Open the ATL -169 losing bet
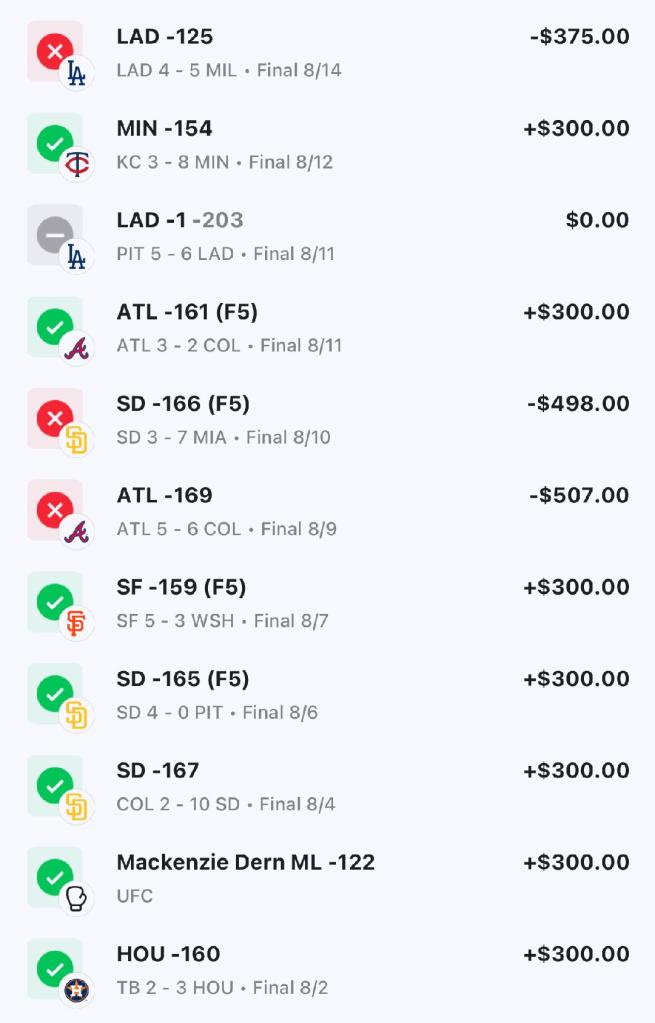 327,512
